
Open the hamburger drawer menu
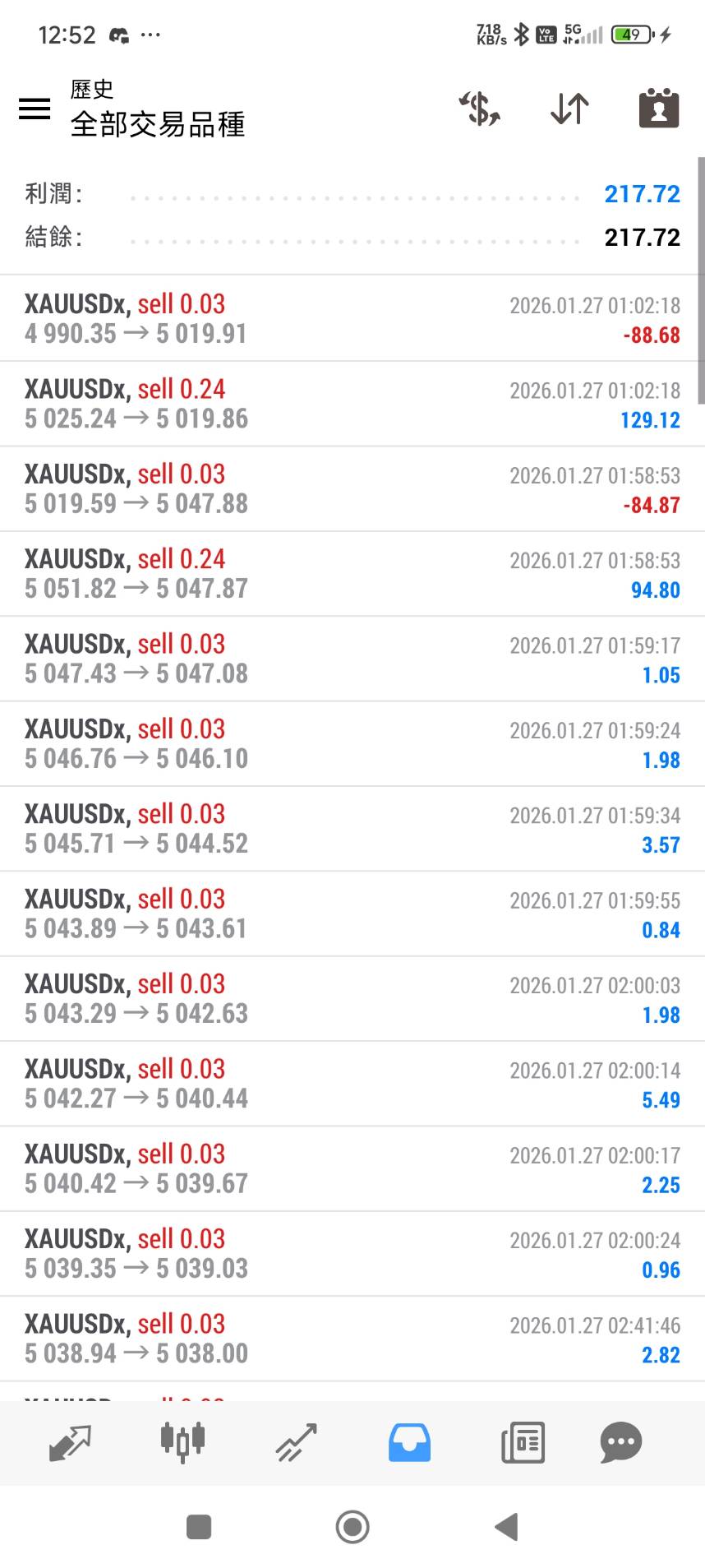tap(35, 109)
